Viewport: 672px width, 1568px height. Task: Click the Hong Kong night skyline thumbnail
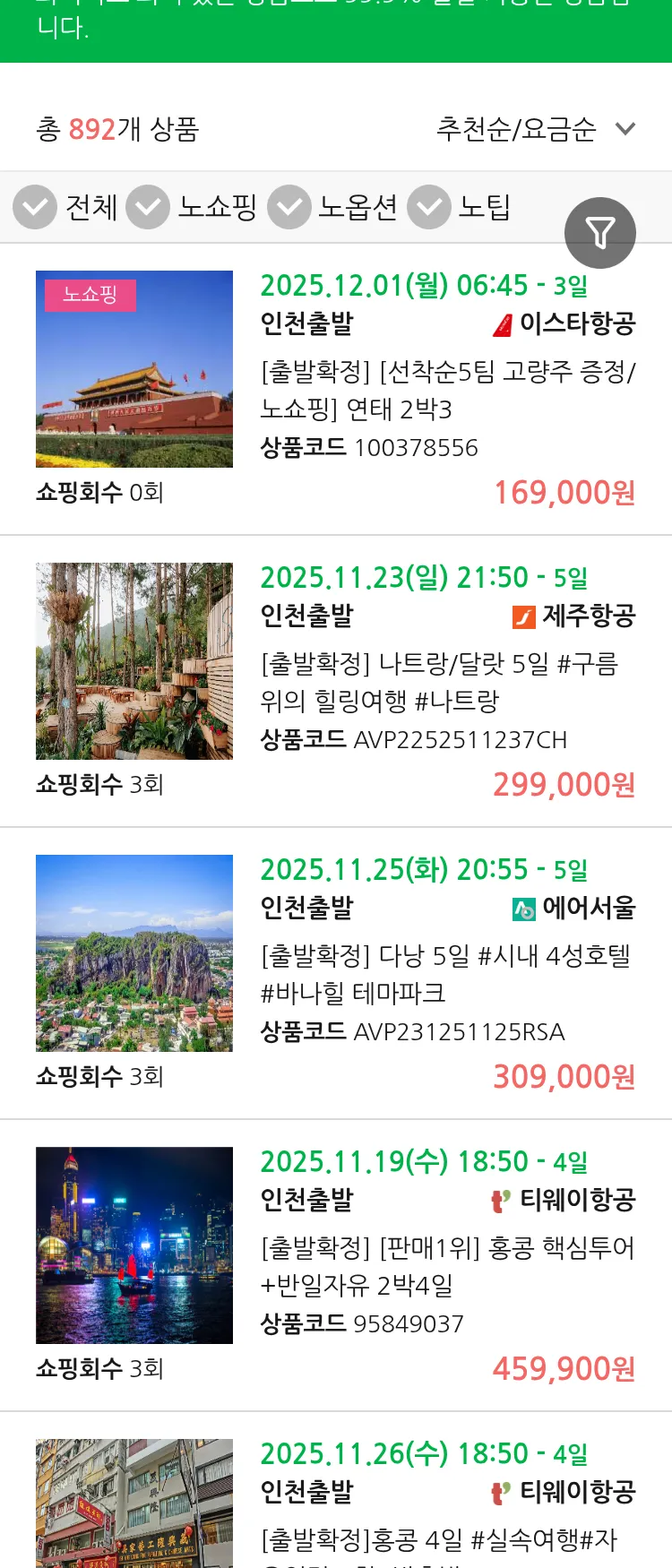pyautogui.click(x=134, y=1245)
